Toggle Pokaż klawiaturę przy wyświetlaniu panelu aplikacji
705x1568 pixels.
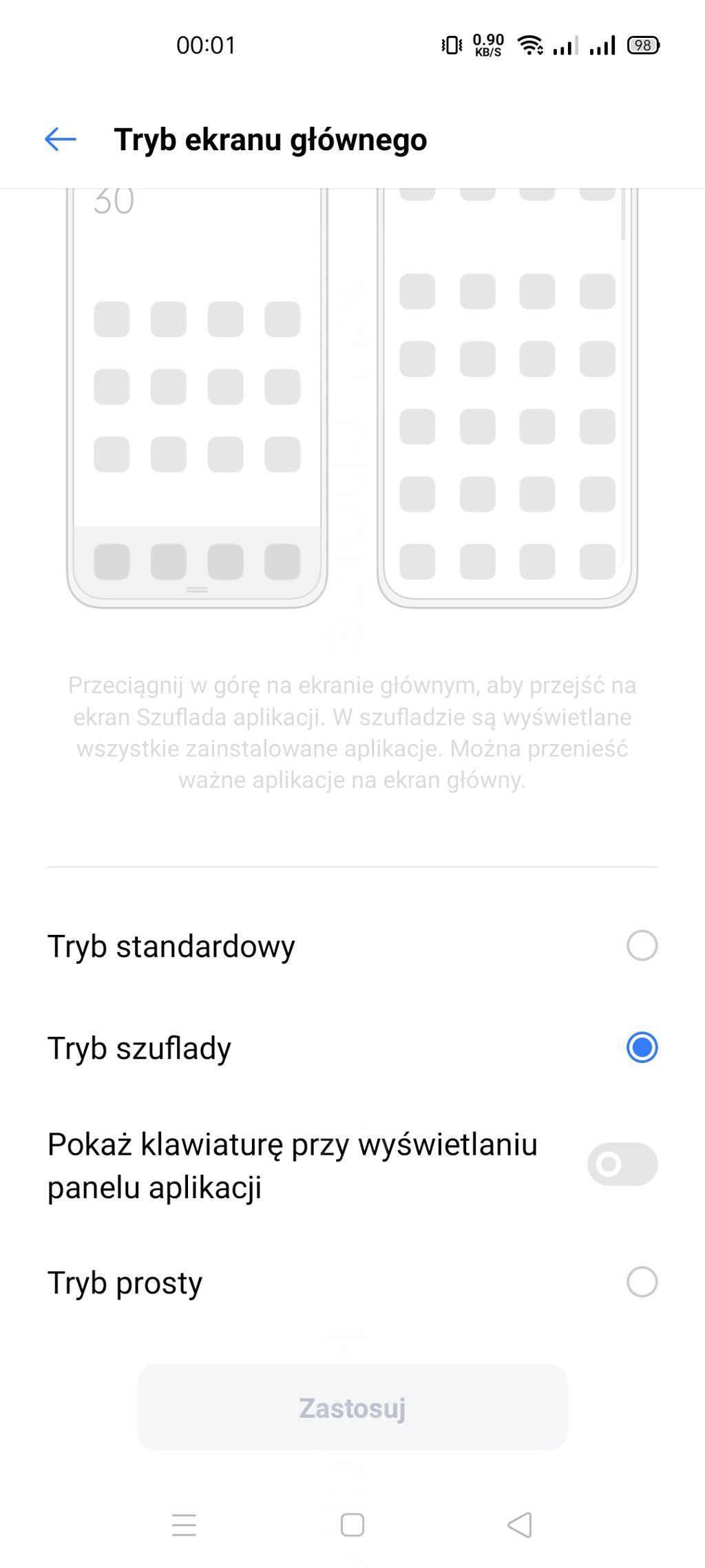(622, 1164)
